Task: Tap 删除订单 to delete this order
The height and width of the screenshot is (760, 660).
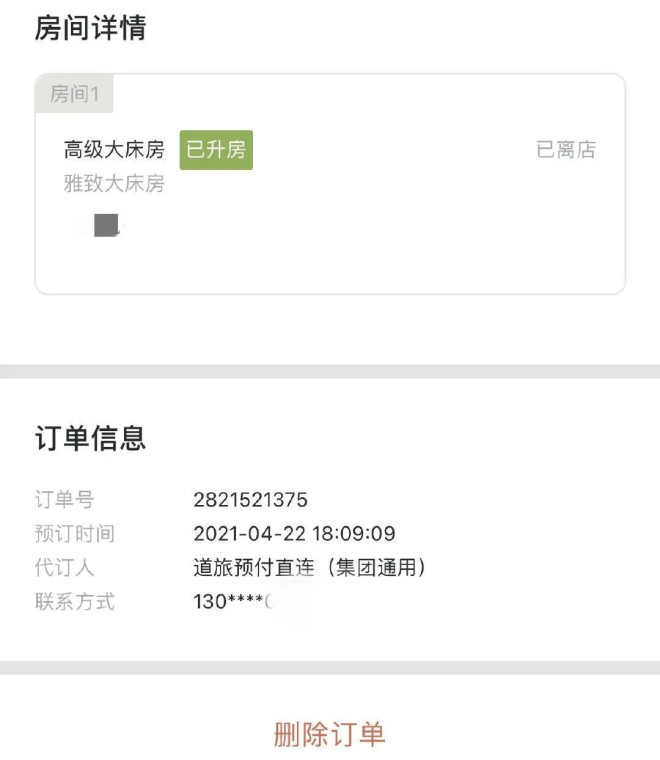Action: [329, 733]
